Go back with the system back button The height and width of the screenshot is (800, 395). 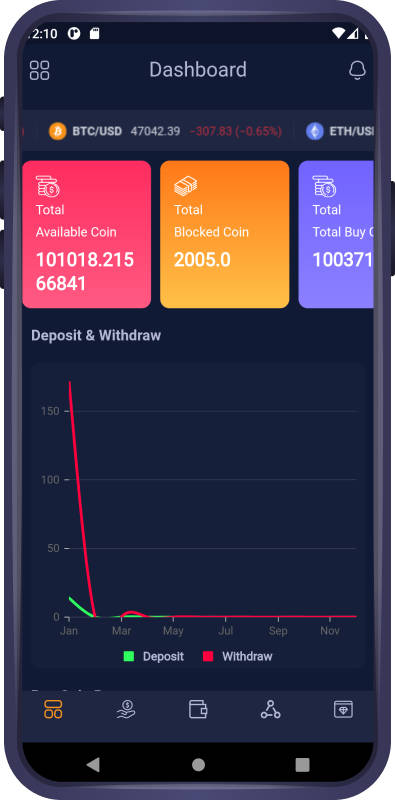pyautogui.click(x=93, y=764)
